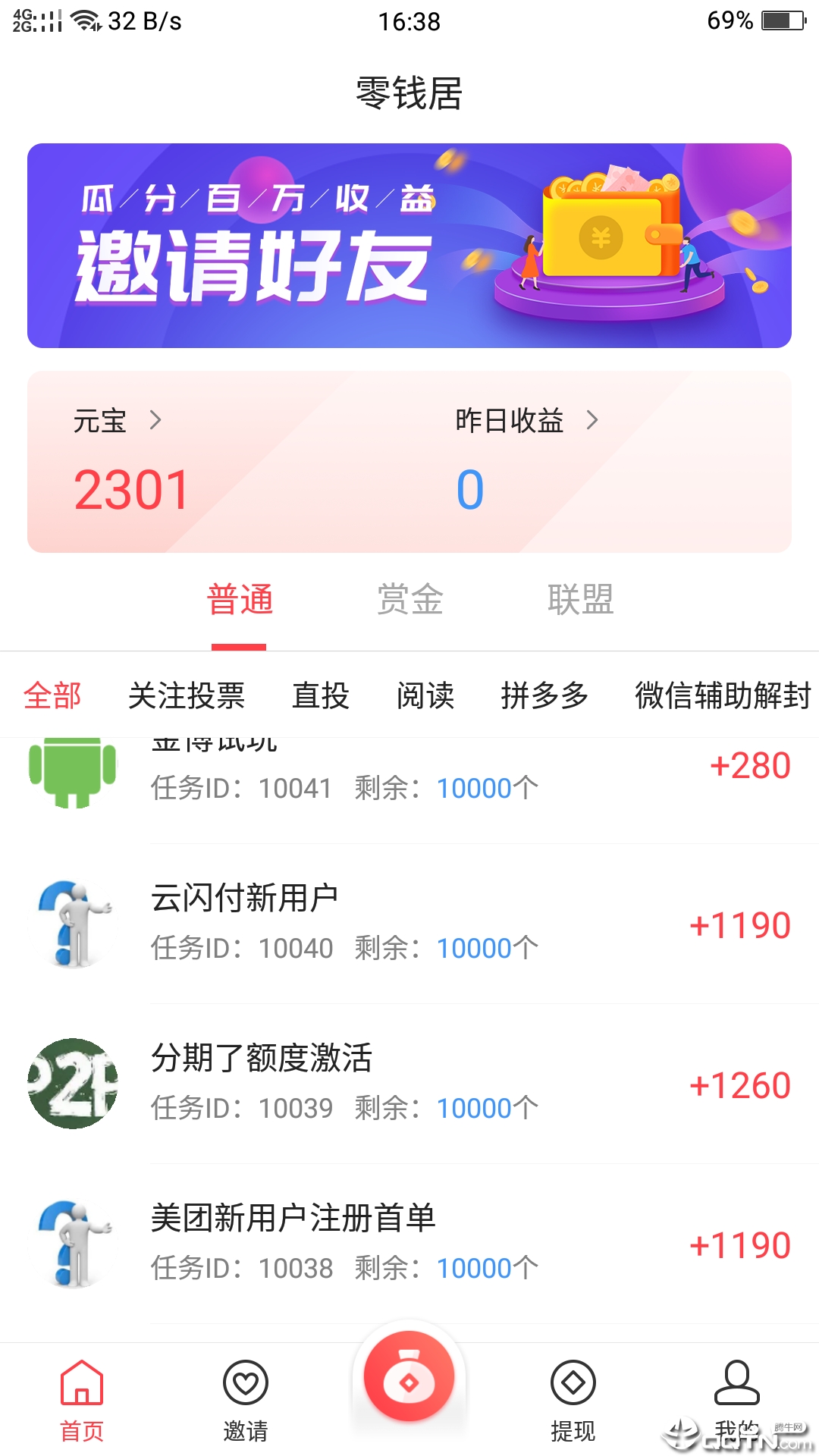Viewport: 819px width, 1456px height.
Task: Click the +1190 reward on 云闪付新用户
Action: pyautogui.click(x=739, y=924)
